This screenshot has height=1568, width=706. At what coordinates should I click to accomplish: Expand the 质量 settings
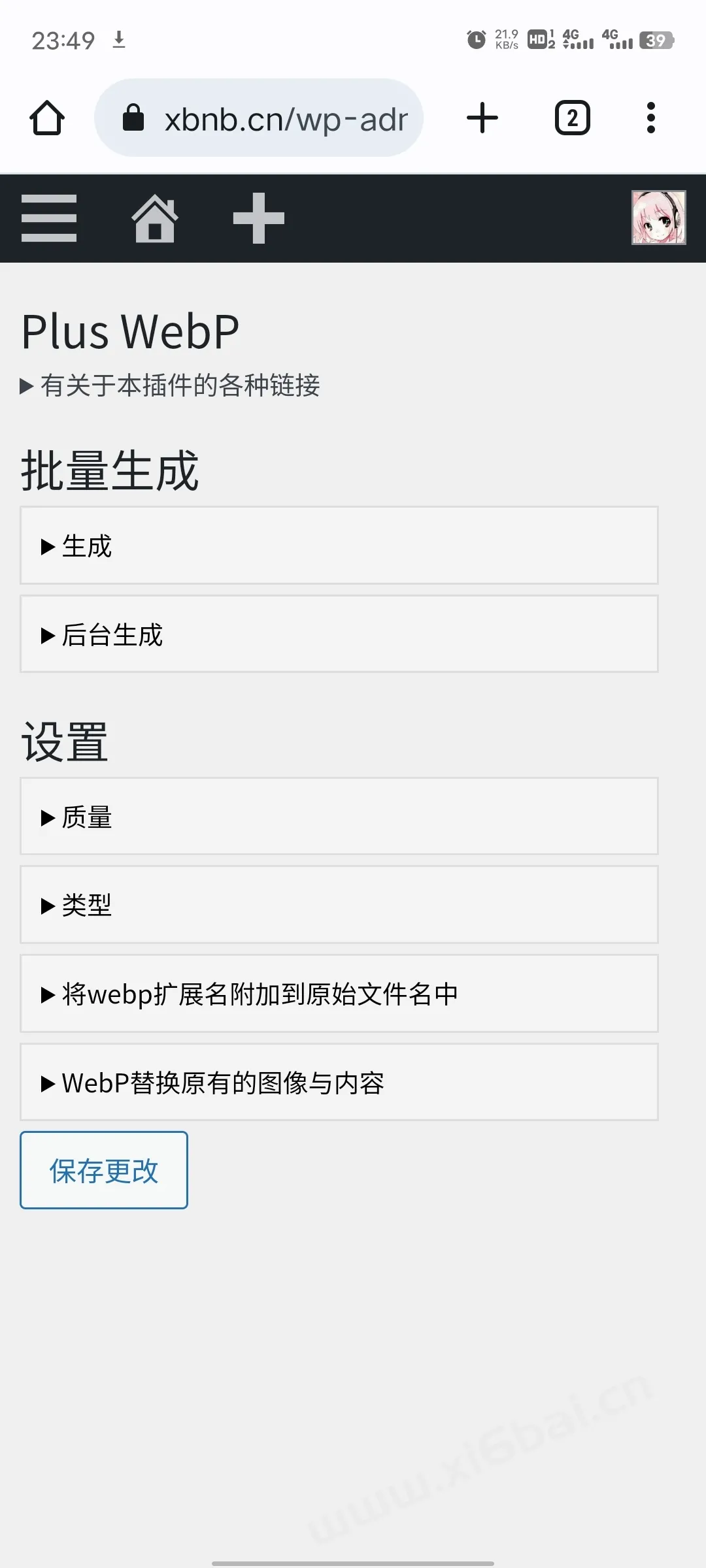pos(339,816)
